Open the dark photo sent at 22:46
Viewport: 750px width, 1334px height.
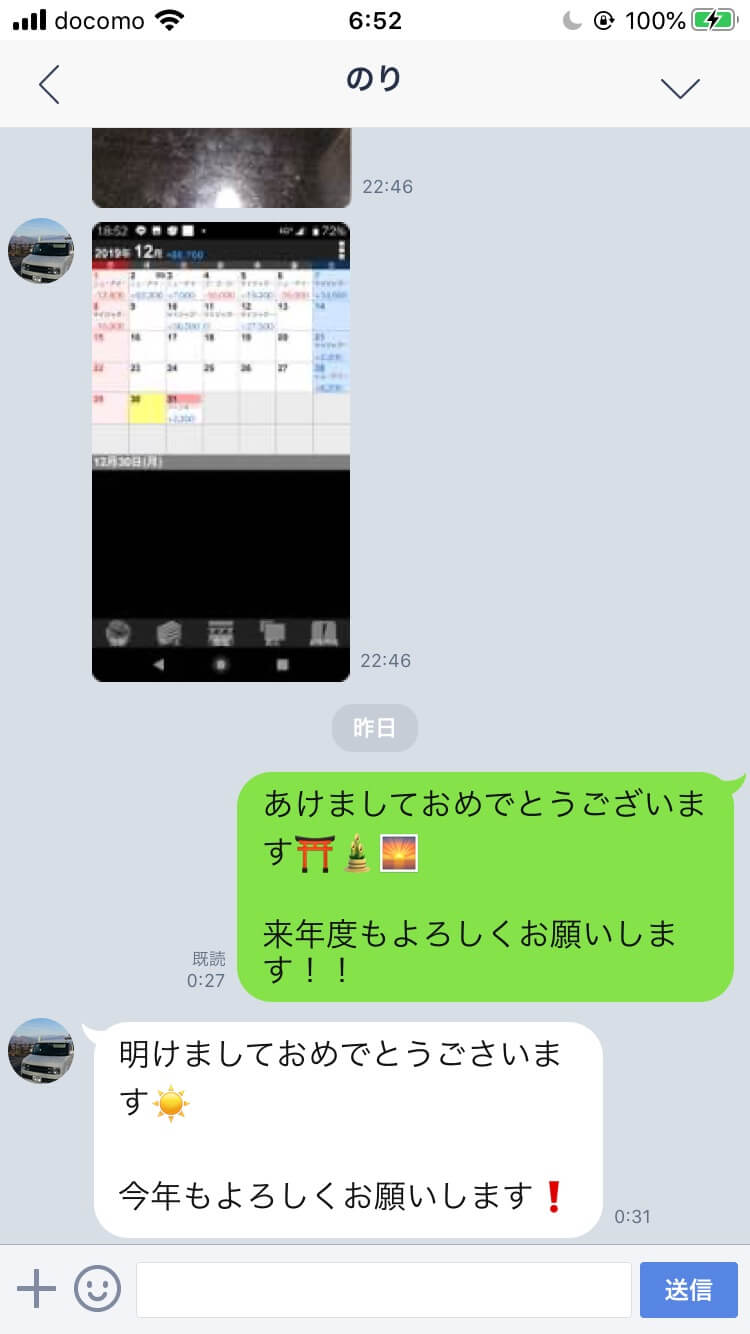click(221, 167)
